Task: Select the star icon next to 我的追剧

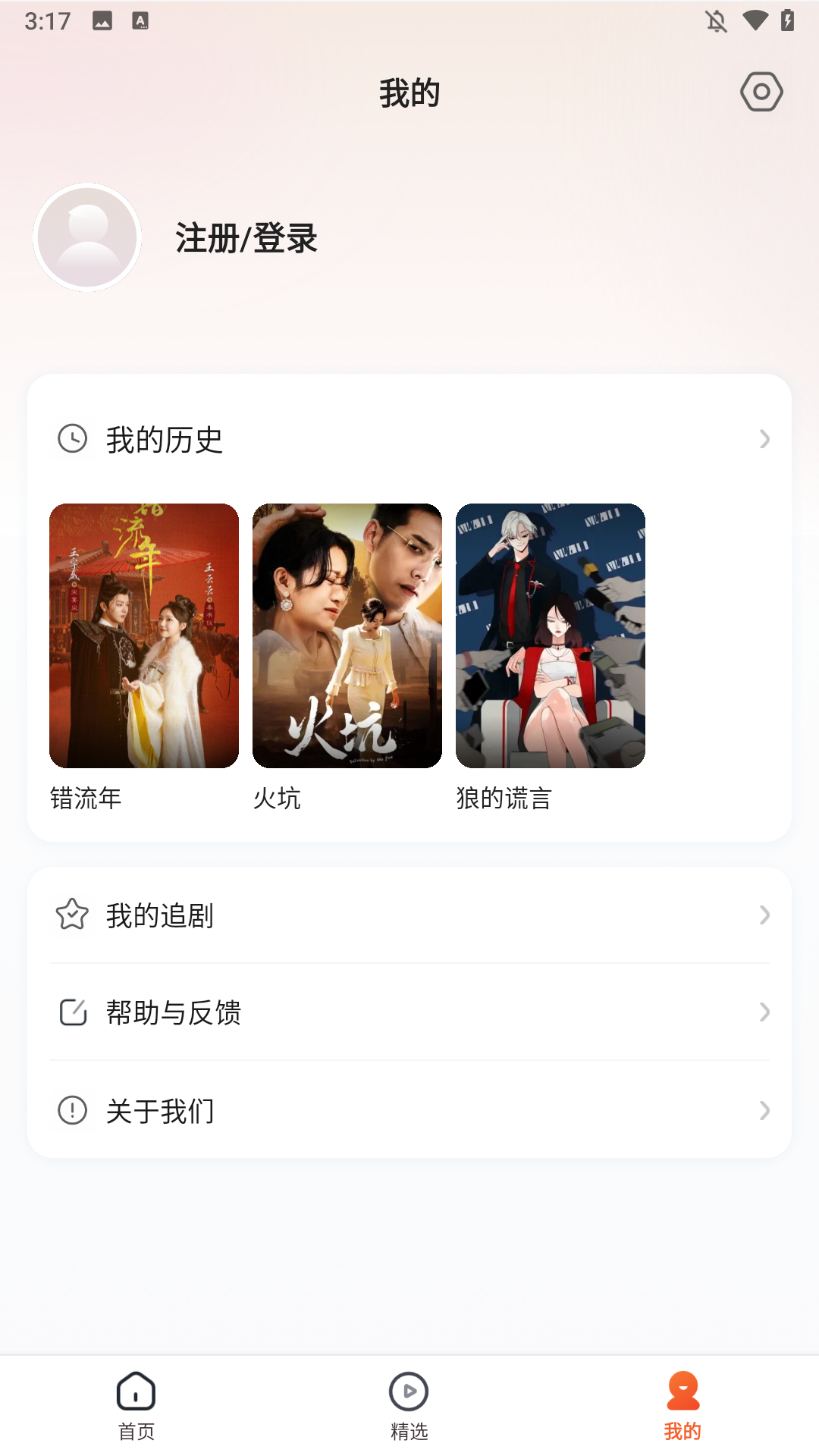Action: pyautogui.click(x=72, y=915)
